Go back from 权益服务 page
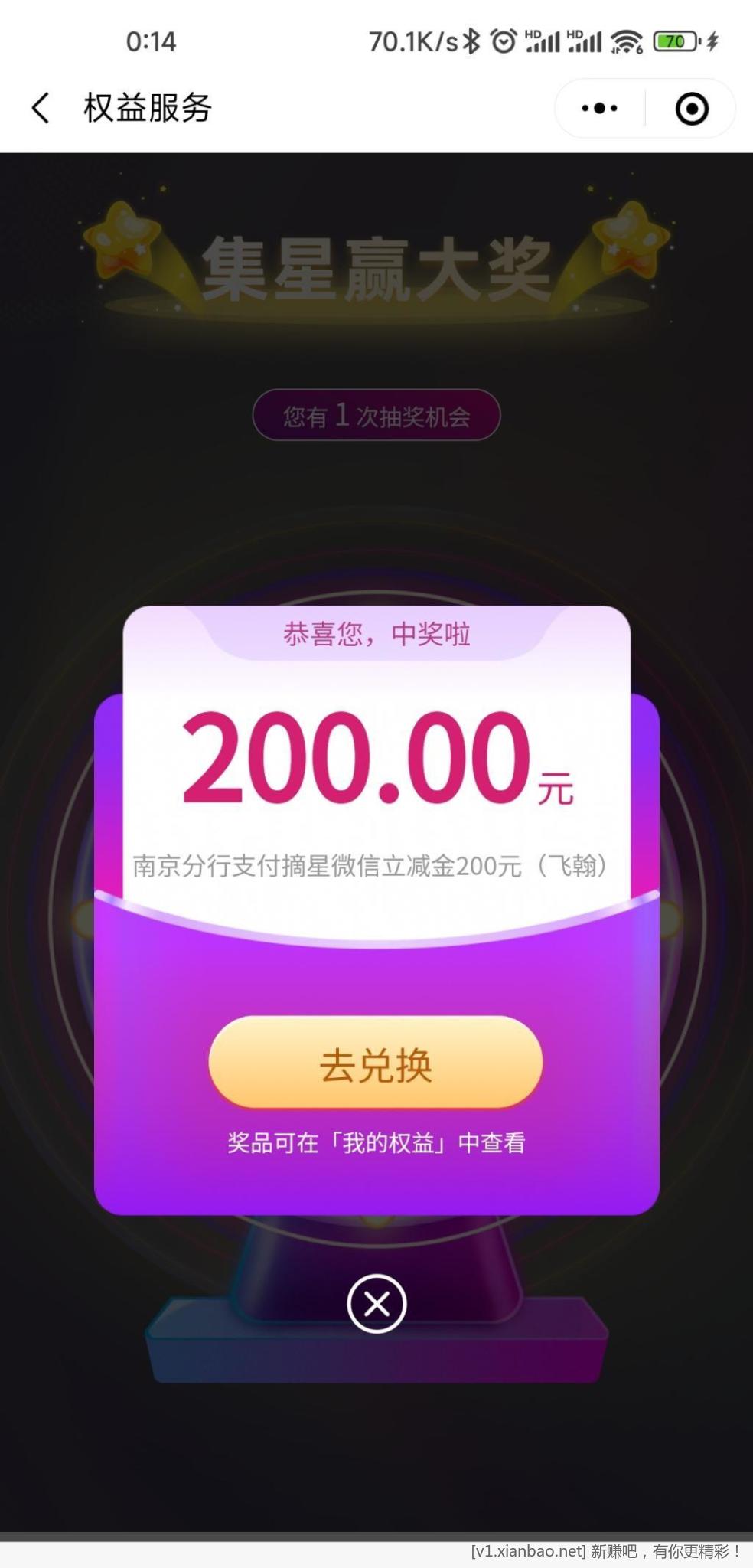 click(x=41, y=108)
